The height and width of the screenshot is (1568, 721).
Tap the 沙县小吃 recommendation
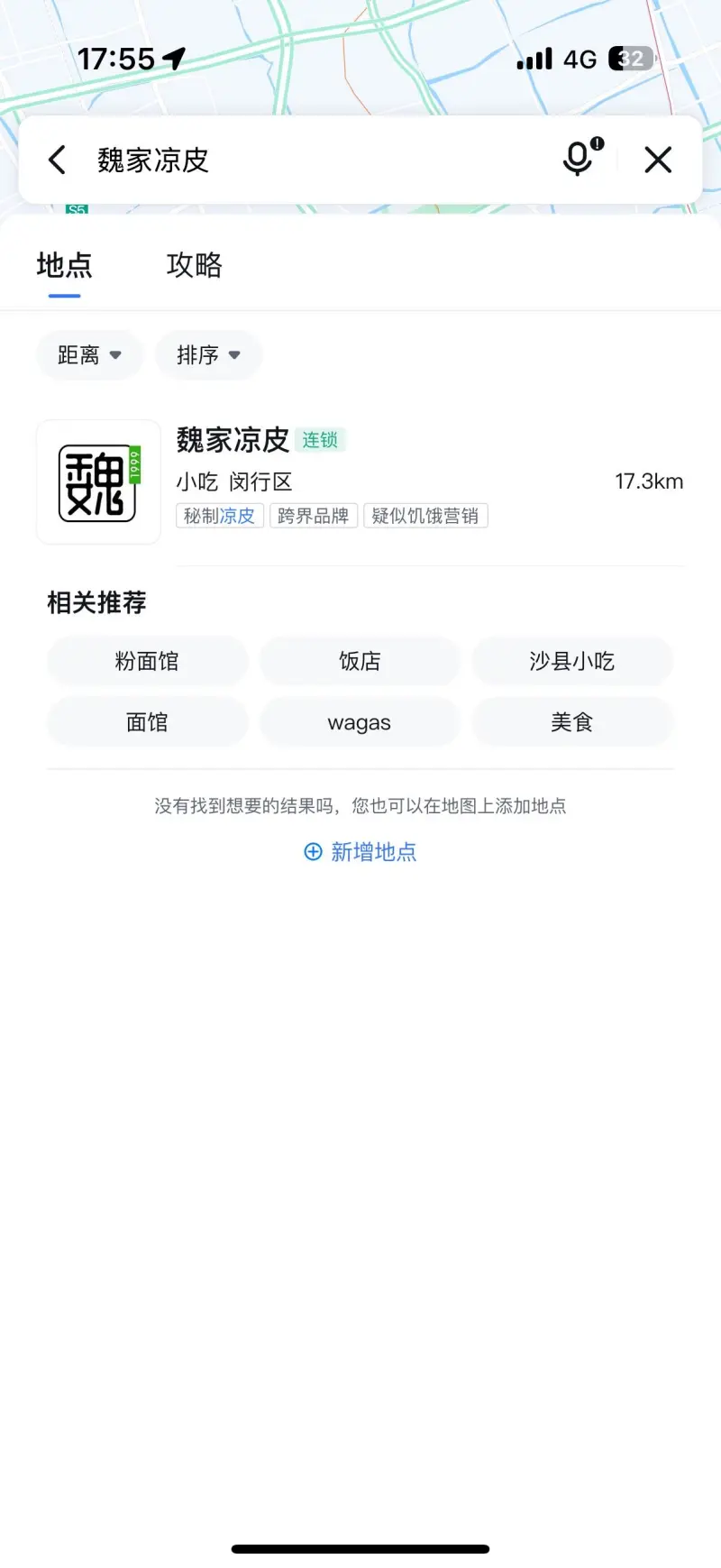click(572, 662)
